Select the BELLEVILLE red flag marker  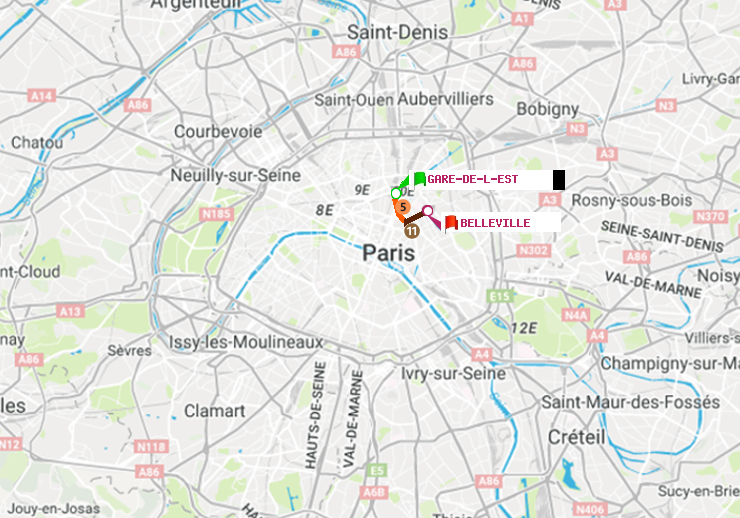(x=451, y=222)
